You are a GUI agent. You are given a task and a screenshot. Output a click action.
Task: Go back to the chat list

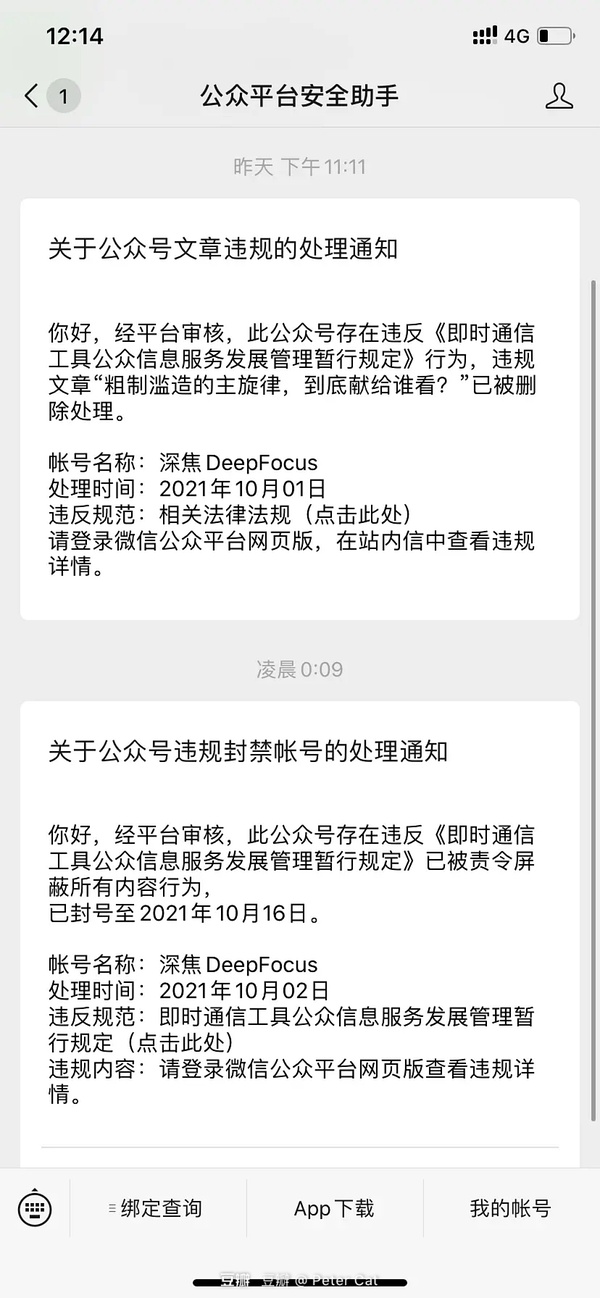(x=32, y=96)
